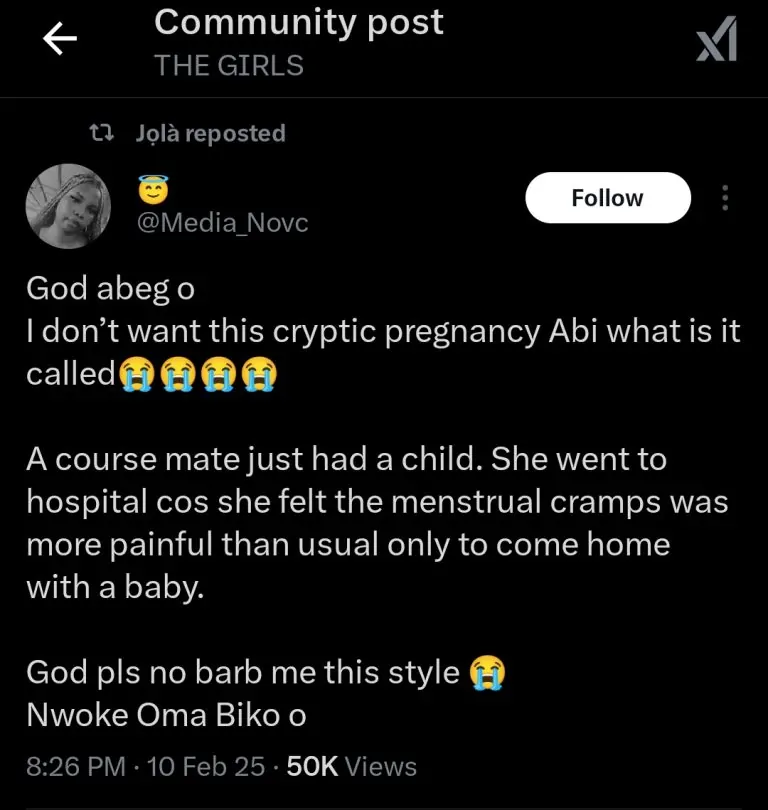Go back using the arrow icon
Viewport: 768px width, 810px height.
click(61, 41)
